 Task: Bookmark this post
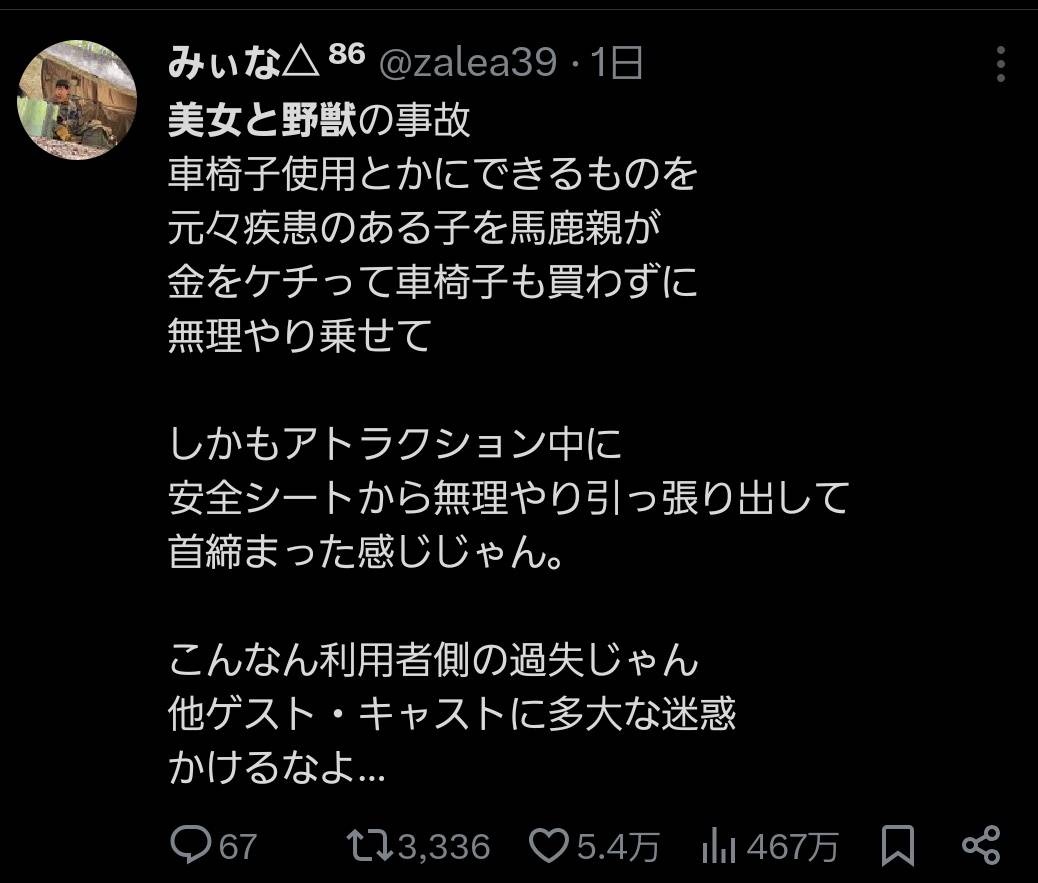tap(899, 846)
